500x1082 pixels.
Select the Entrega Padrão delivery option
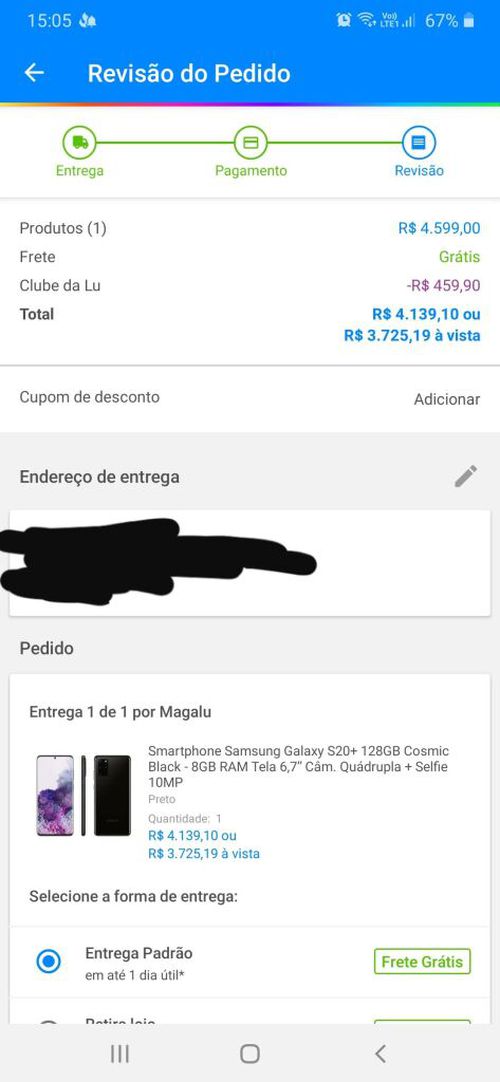(x=250, y=962)
